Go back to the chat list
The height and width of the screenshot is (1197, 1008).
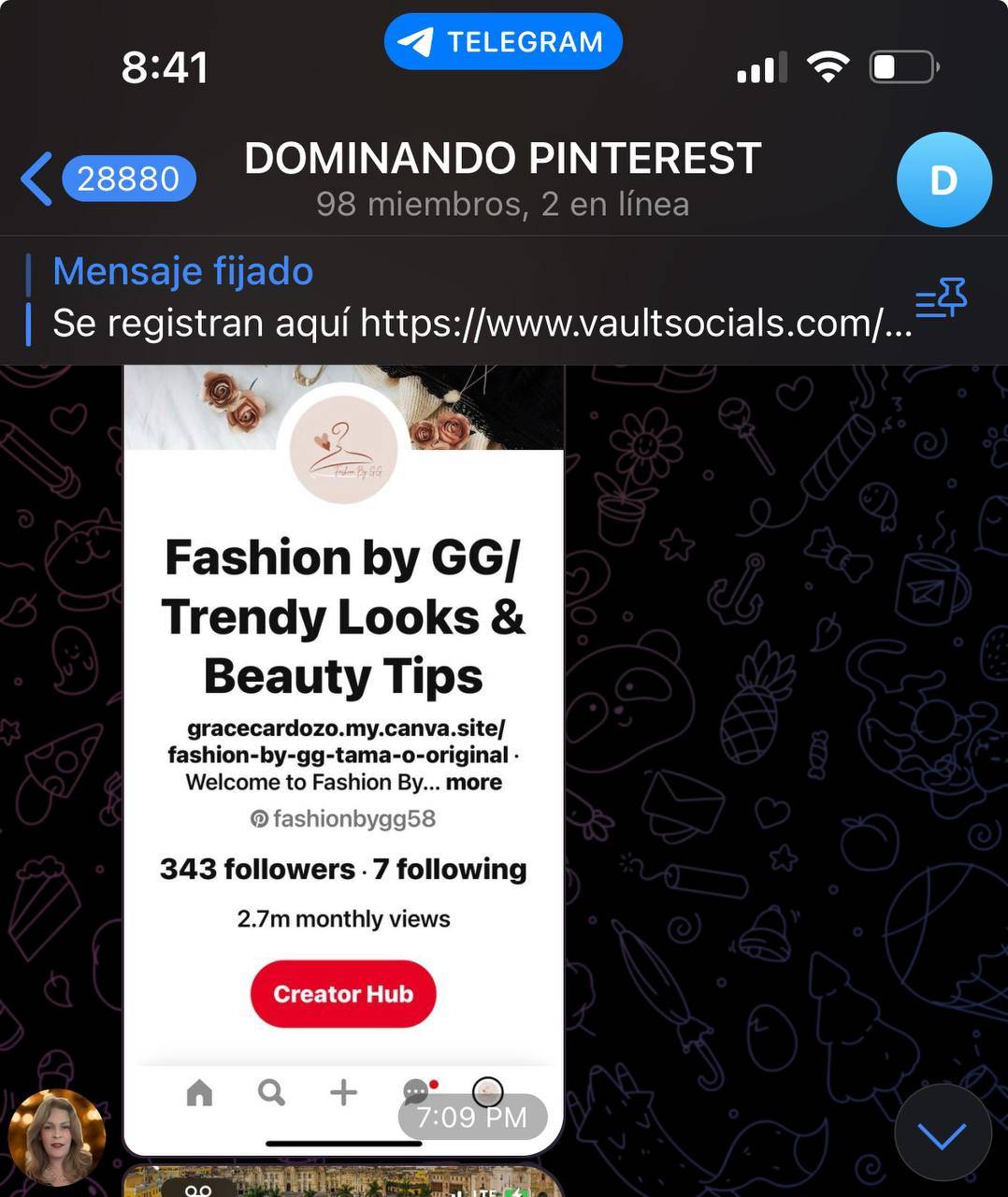point(37,179)
